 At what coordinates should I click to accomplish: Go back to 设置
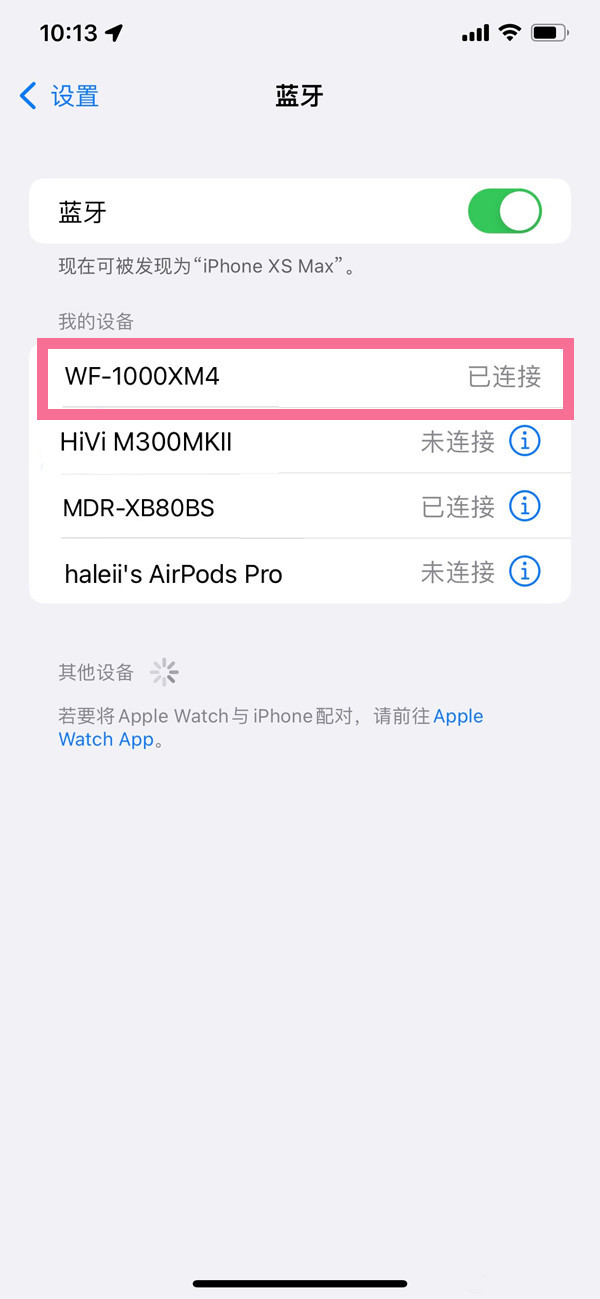click(x=60, y=96)
